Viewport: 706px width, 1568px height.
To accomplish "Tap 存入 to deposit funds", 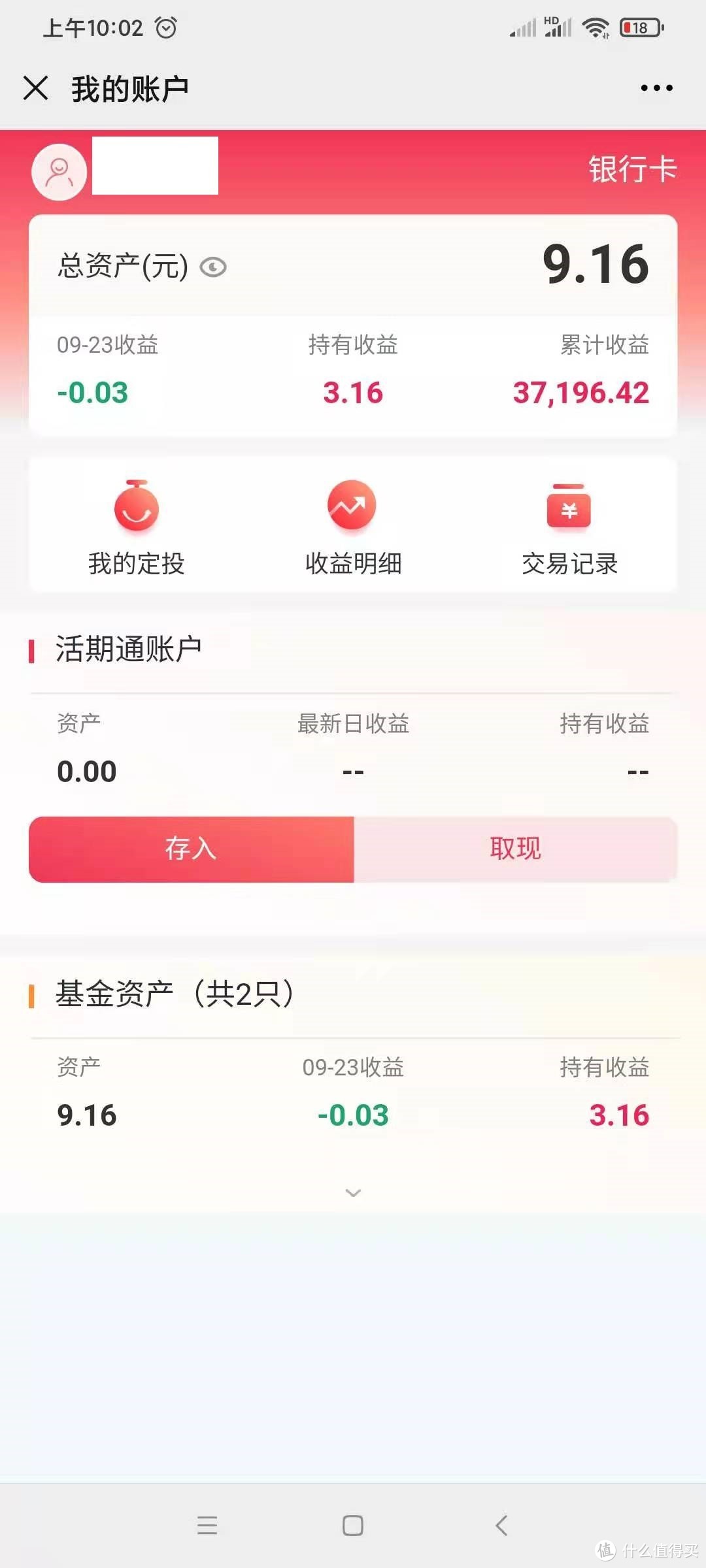I will tap(190, 848).
